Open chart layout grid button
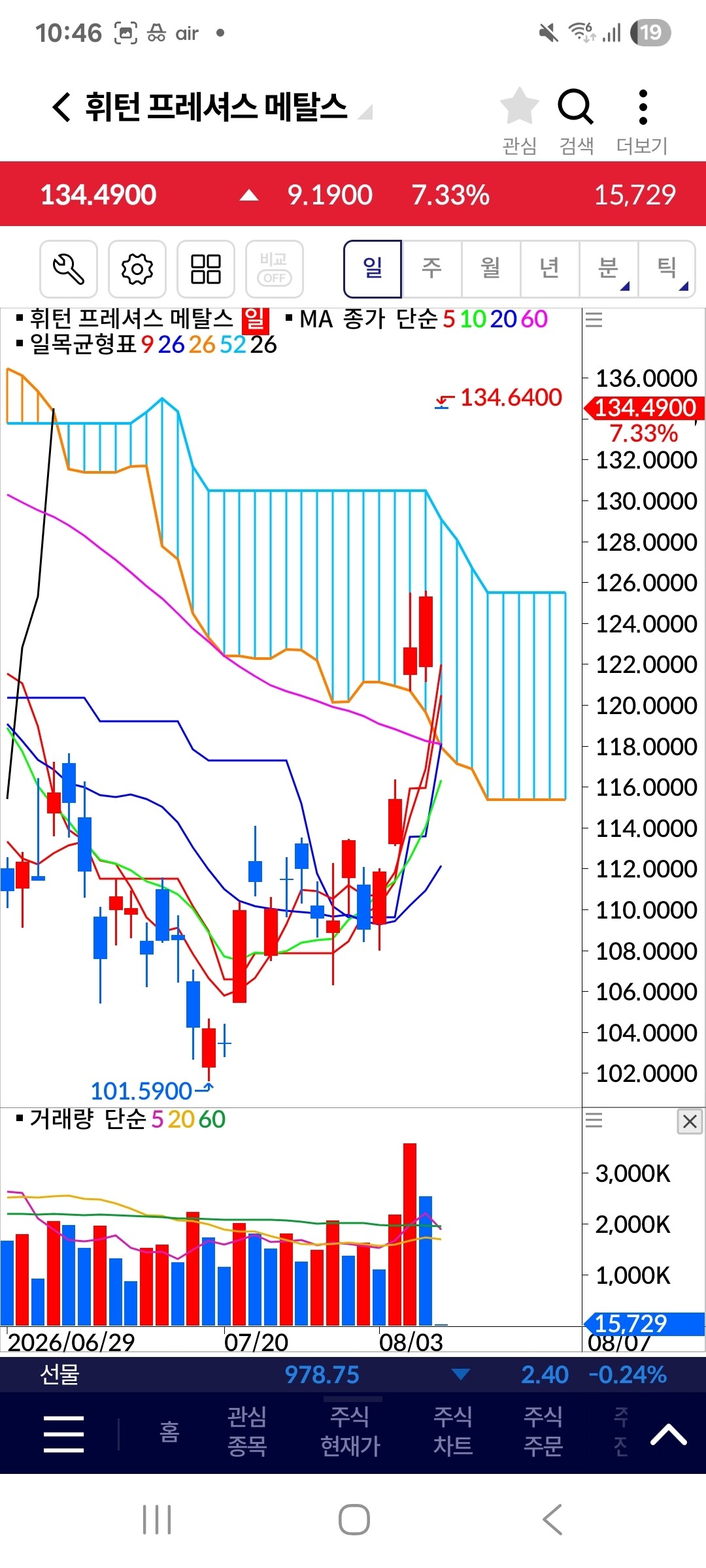 [x=206, y=269]
